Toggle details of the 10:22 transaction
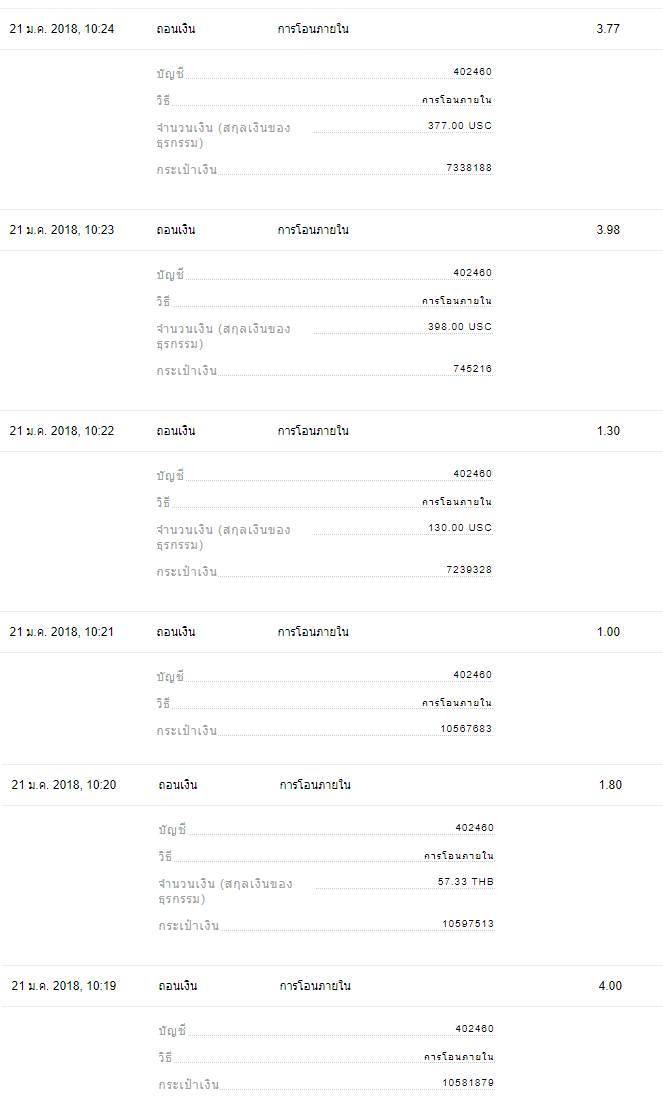Viewport: 663px width, 1118px height. [332, 431]
